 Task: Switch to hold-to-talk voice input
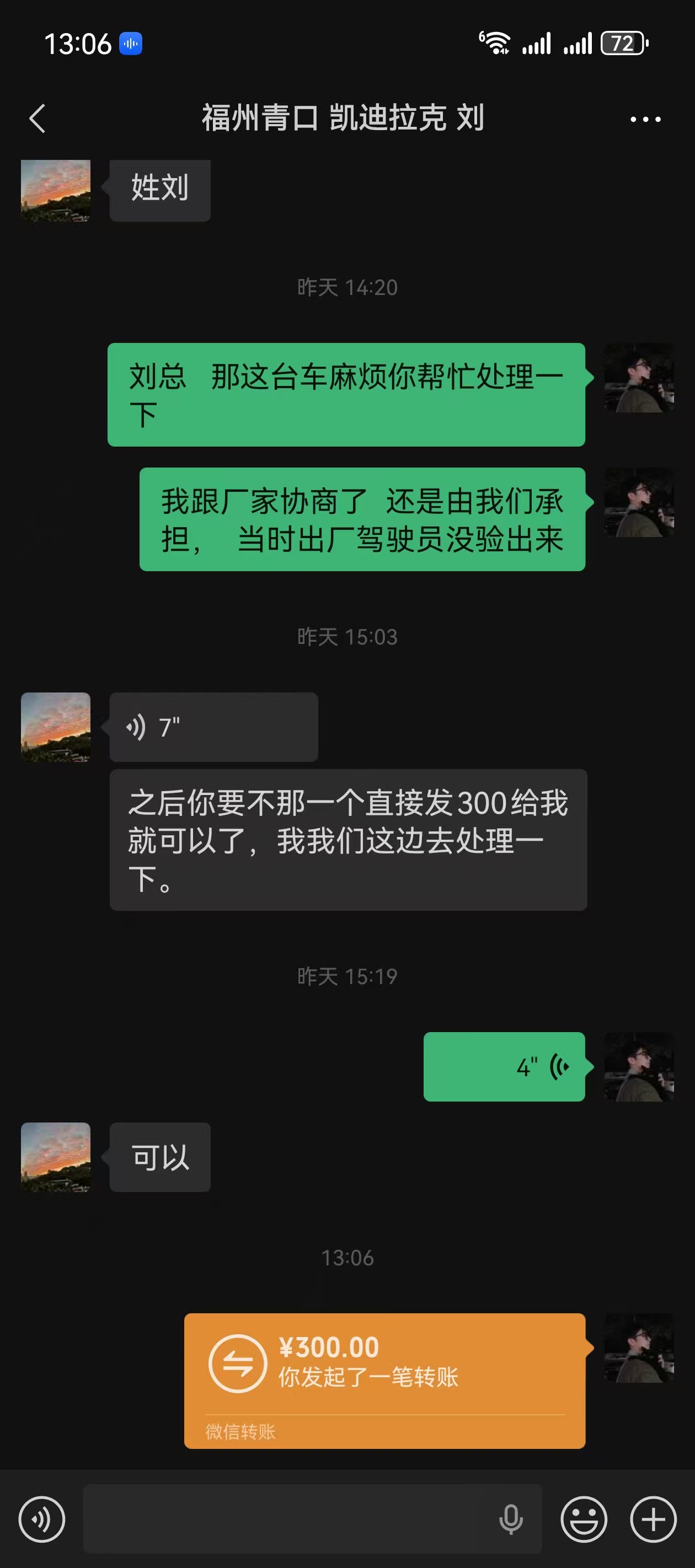41,1519
